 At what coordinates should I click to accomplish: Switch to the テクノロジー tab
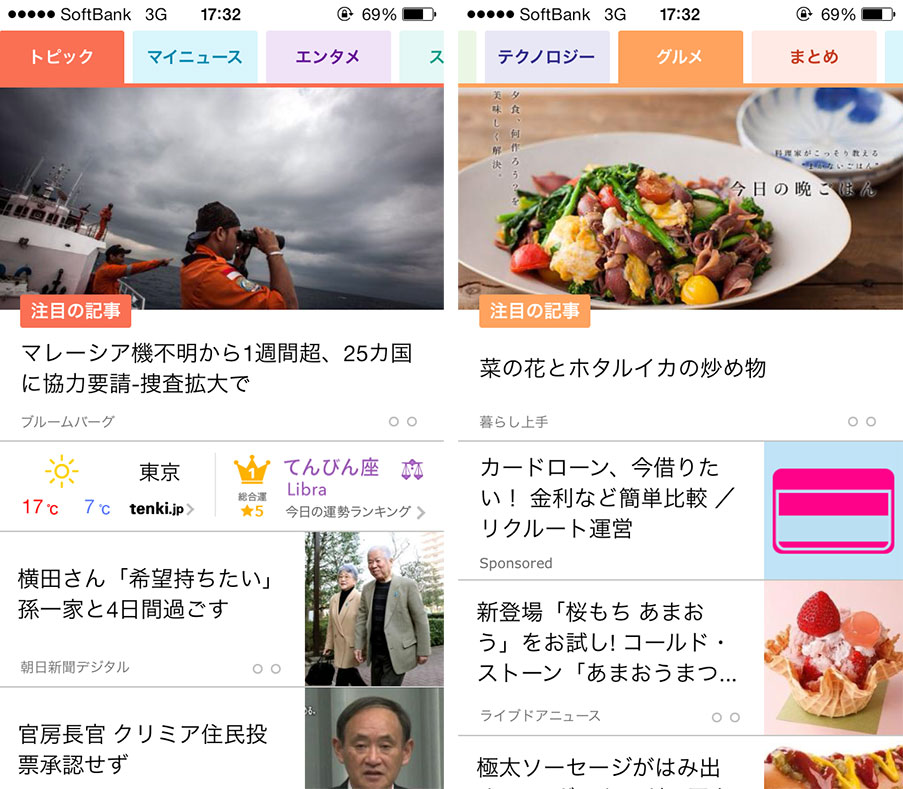point(546,57)
